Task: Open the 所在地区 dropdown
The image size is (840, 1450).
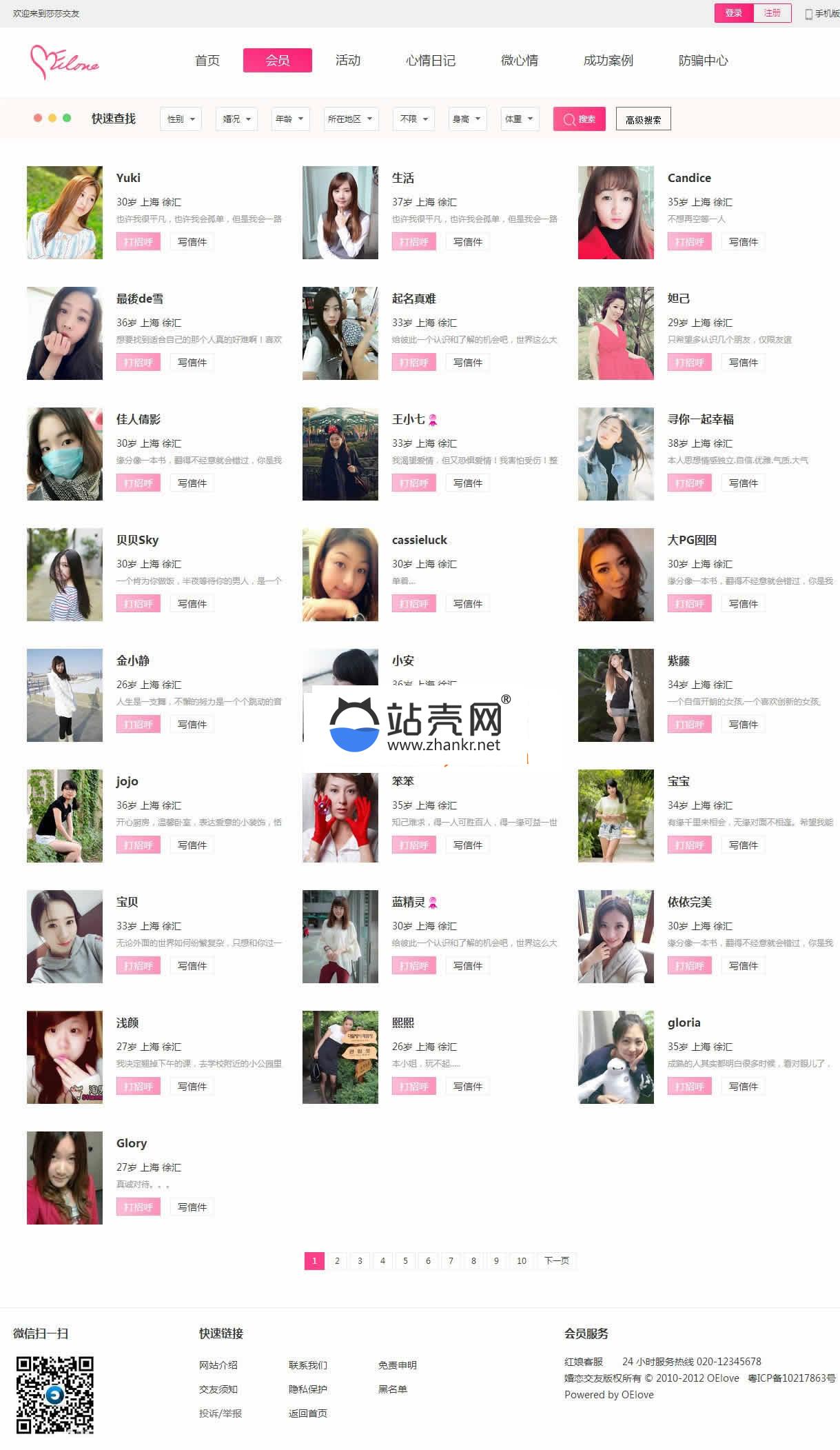Action: pyautogui.click(x=351, y=119)
